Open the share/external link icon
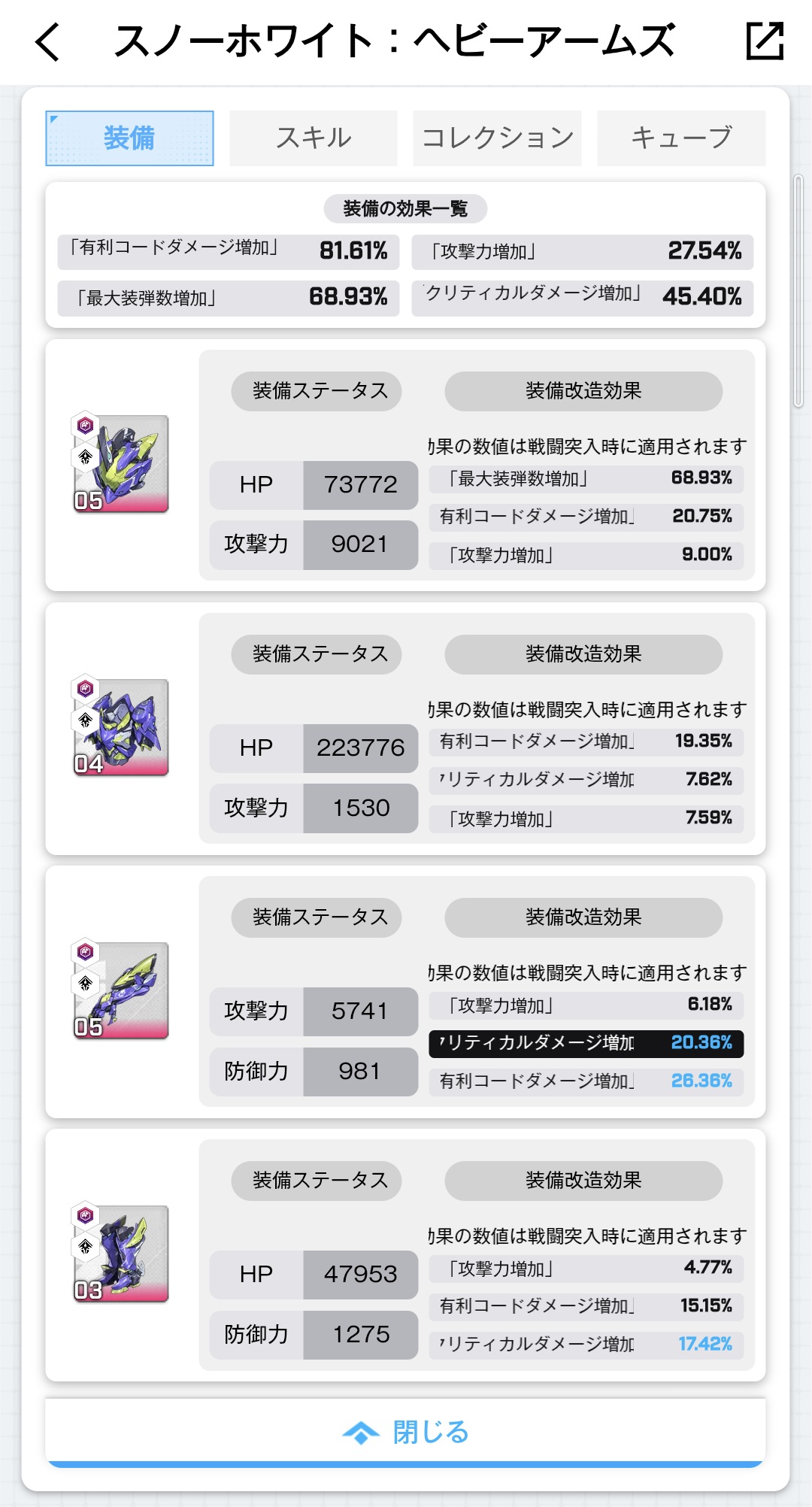The width and height of the screenshot is (812, 1507). click(765, 41)
